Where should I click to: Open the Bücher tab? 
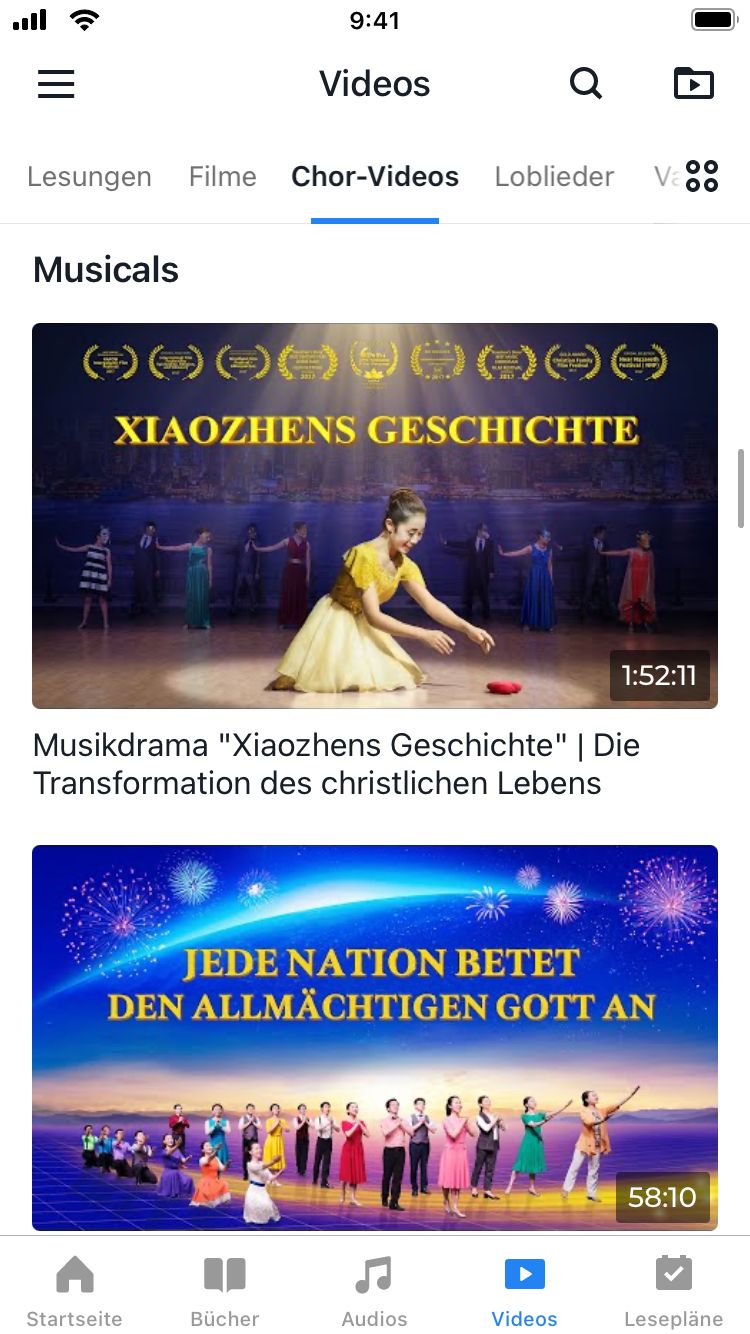(x=225, y=1290)
